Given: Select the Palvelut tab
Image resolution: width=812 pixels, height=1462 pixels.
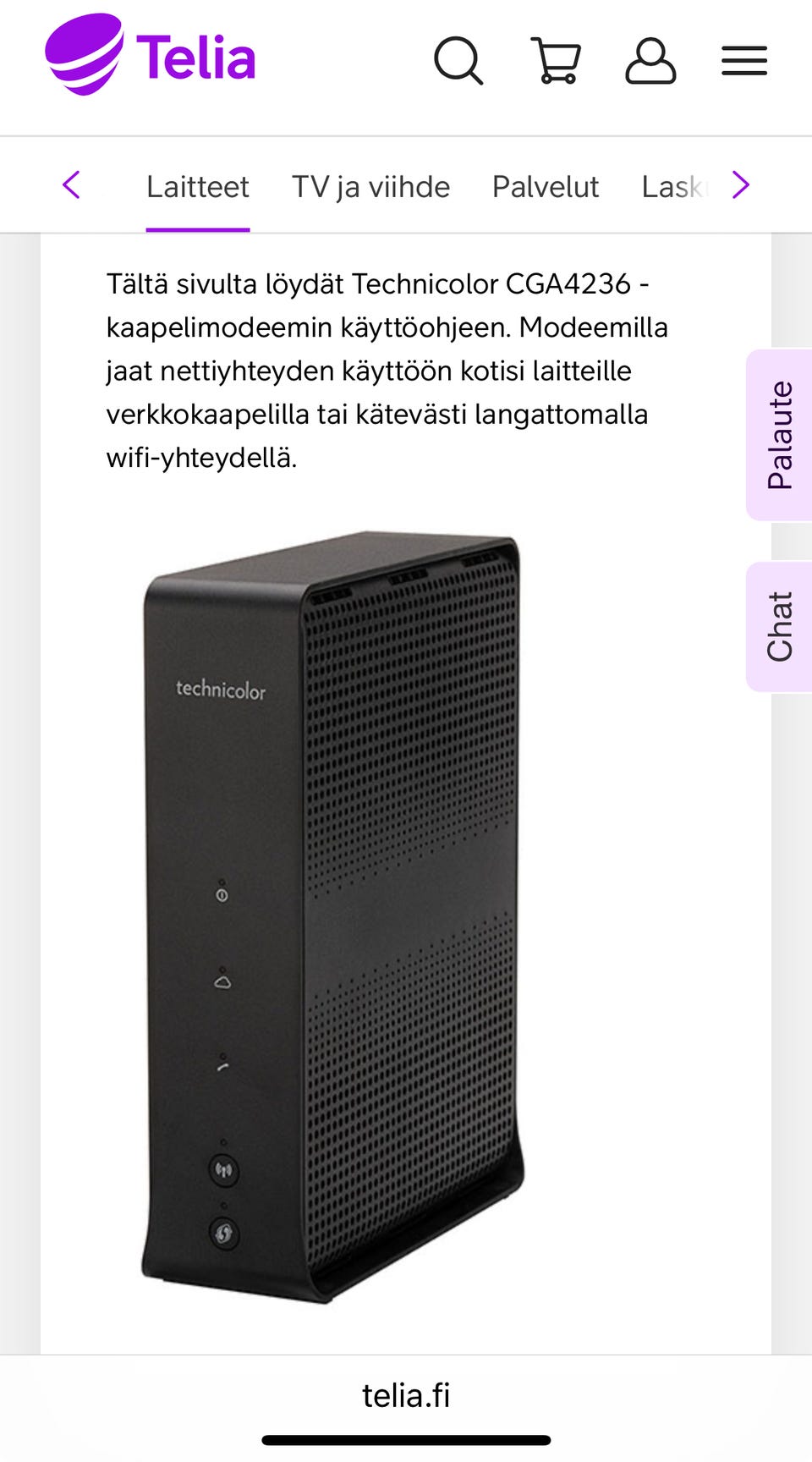Looking at the screenshot, I should click(x=545, y=187).
